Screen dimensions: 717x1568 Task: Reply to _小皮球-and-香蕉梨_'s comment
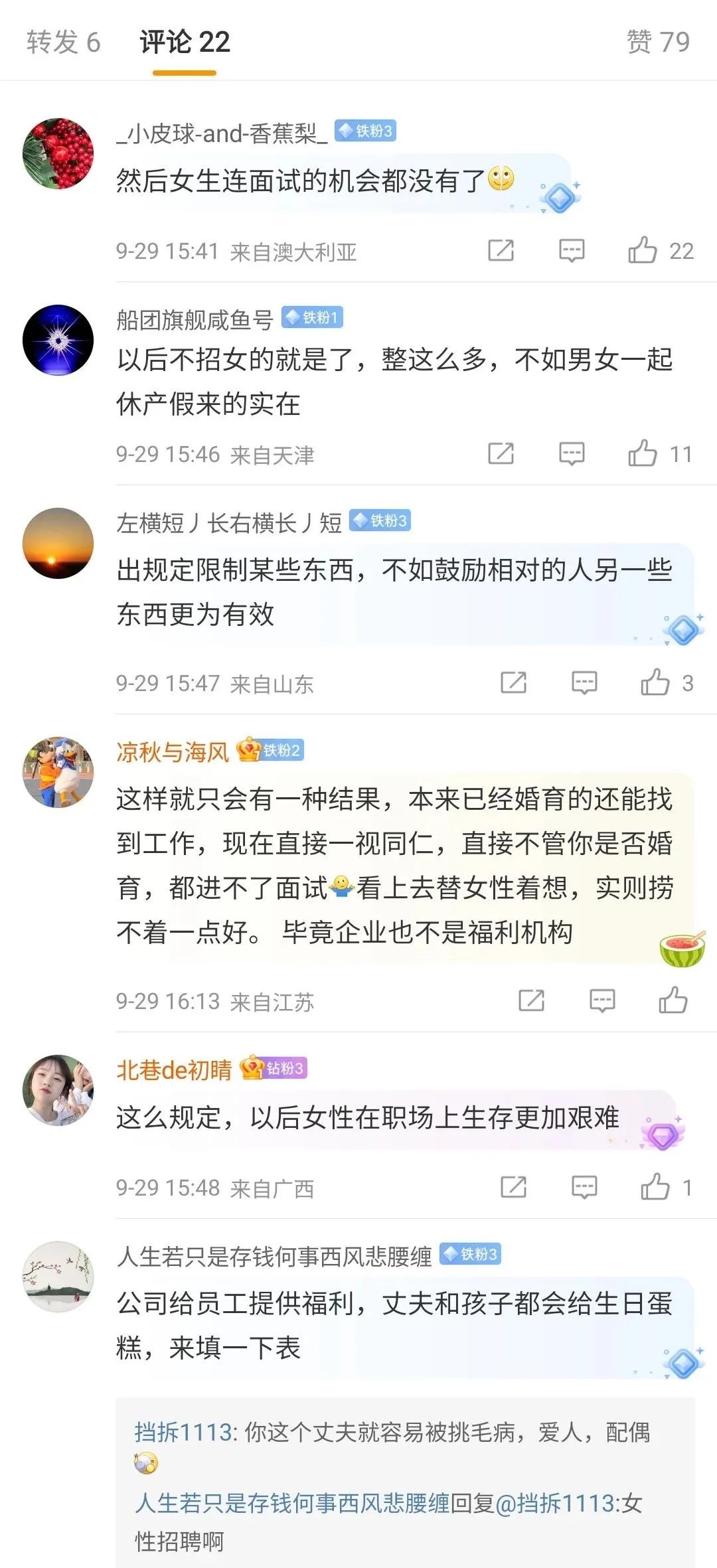pos(572,250)
